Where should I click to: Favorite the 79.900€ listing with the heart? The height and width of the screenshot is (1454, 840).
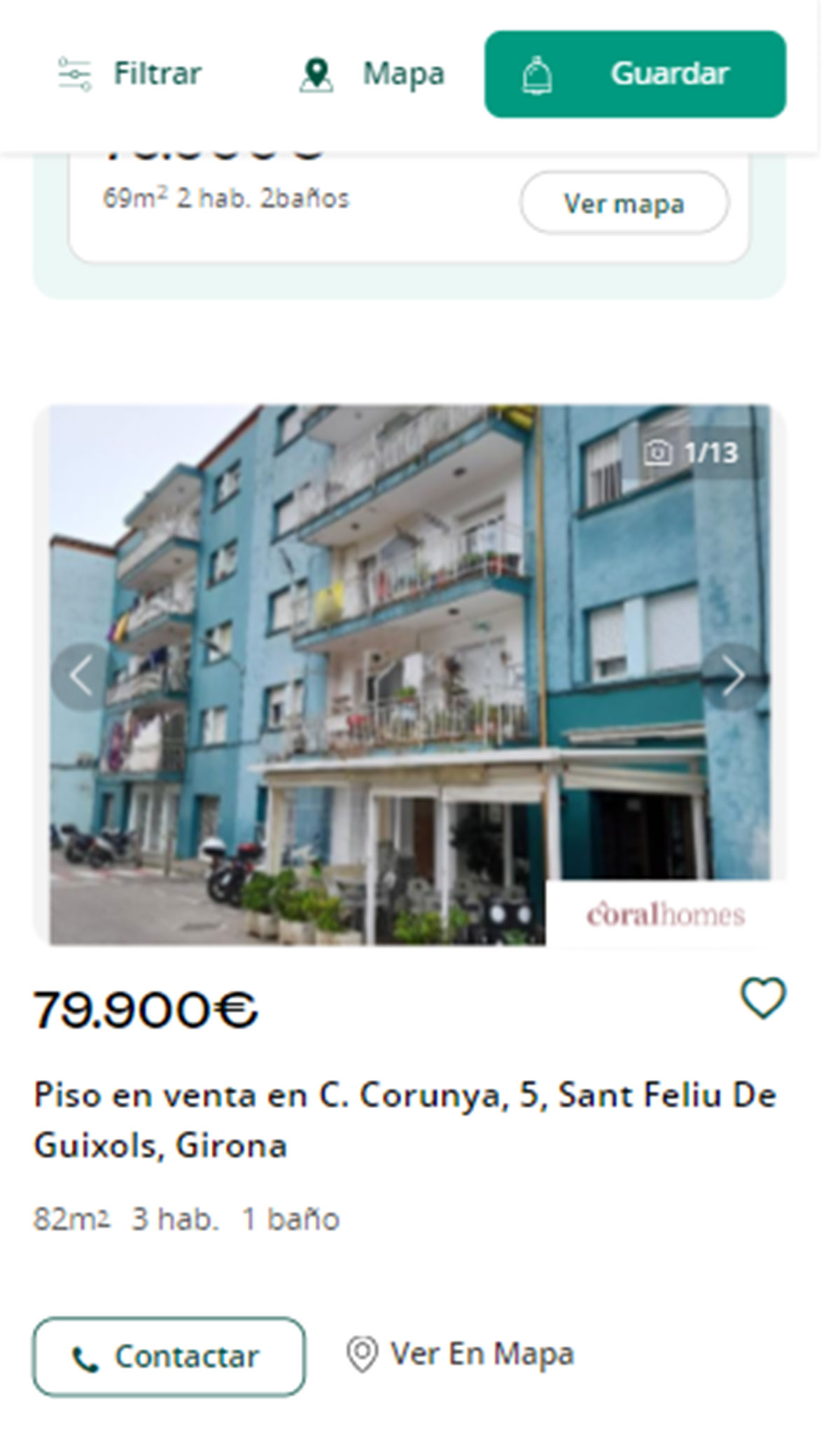(763, 997)
